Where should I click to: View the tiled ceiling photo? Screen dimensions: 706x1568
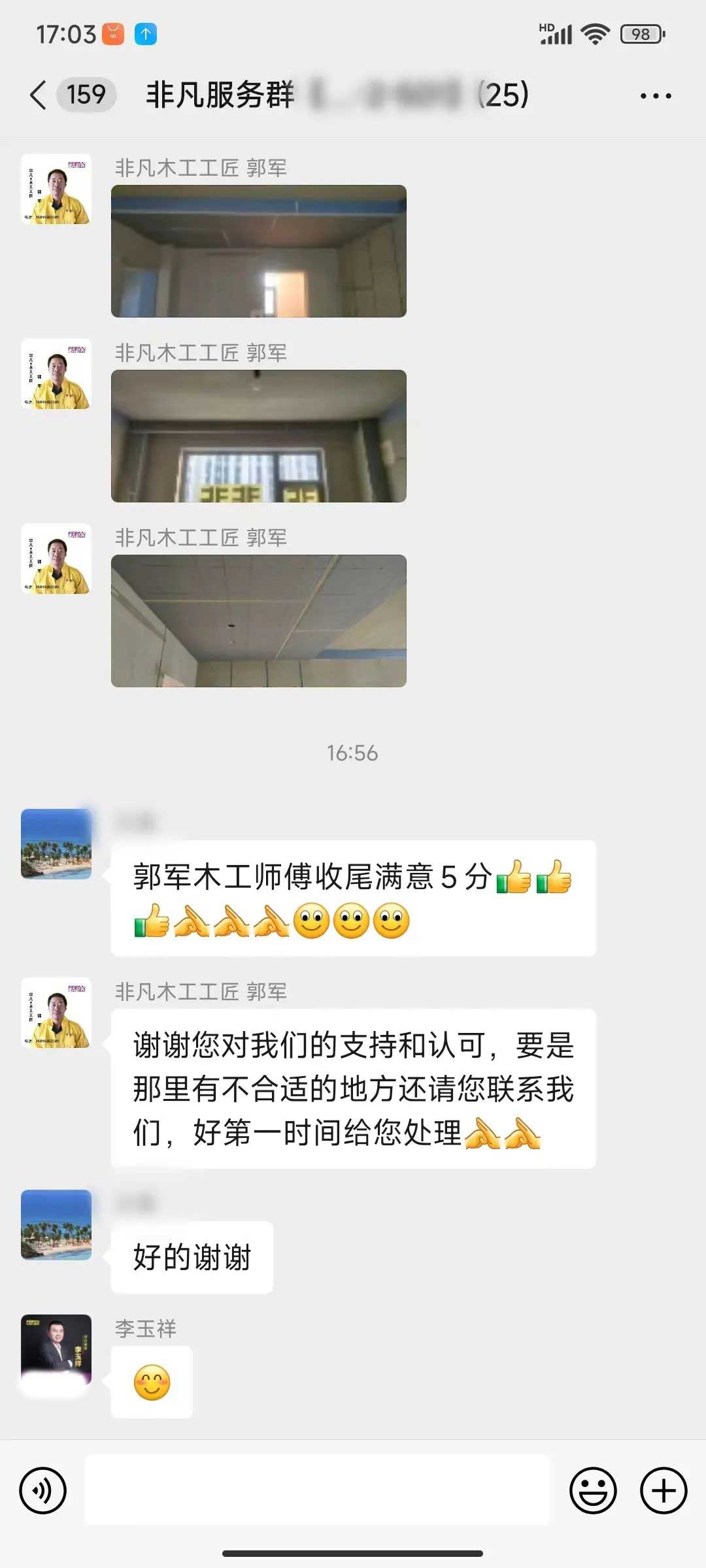point(259,621)
